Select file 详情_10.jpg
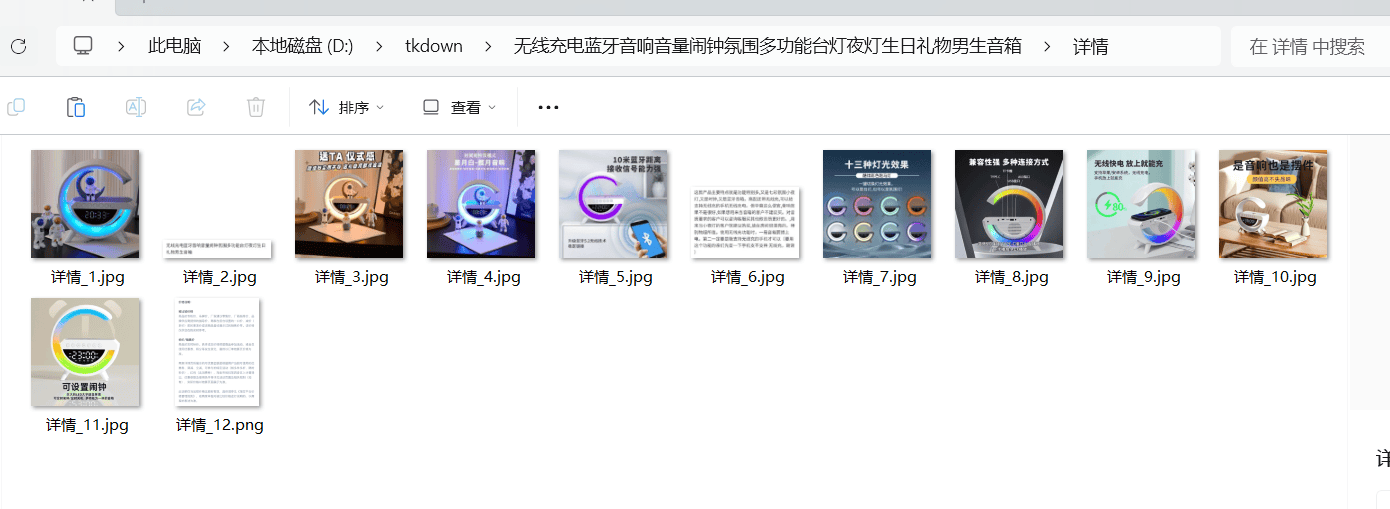 pos(1273,204)
